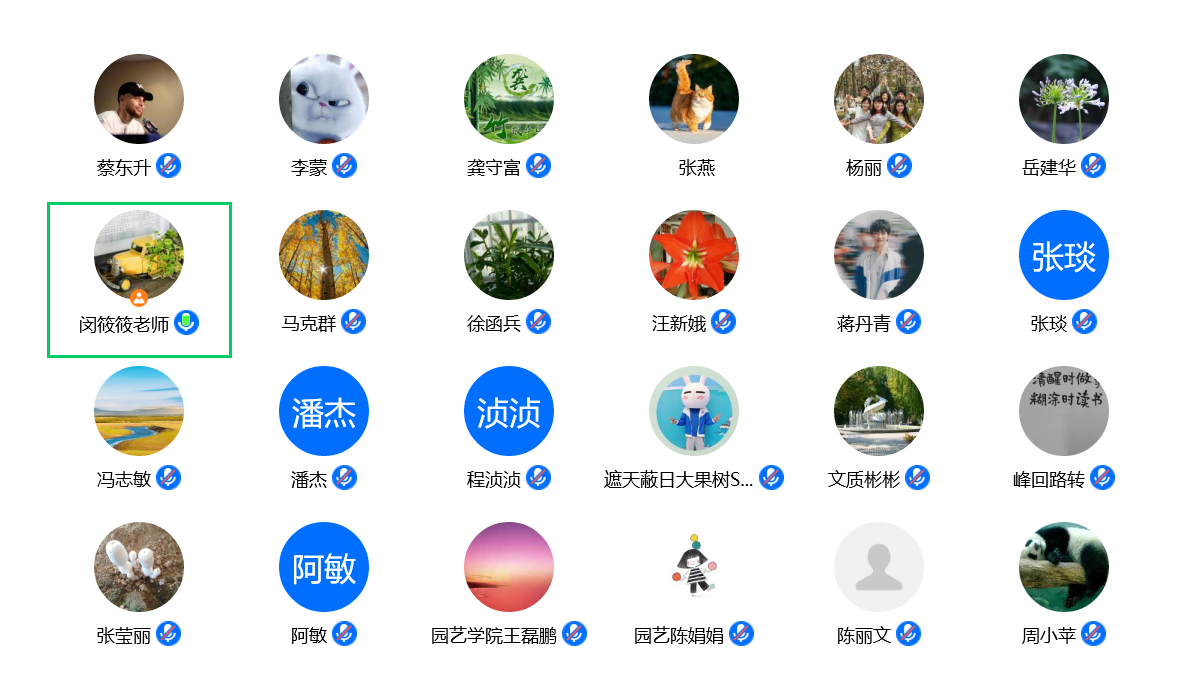Select 文质彬彬's participant tile

879,411
